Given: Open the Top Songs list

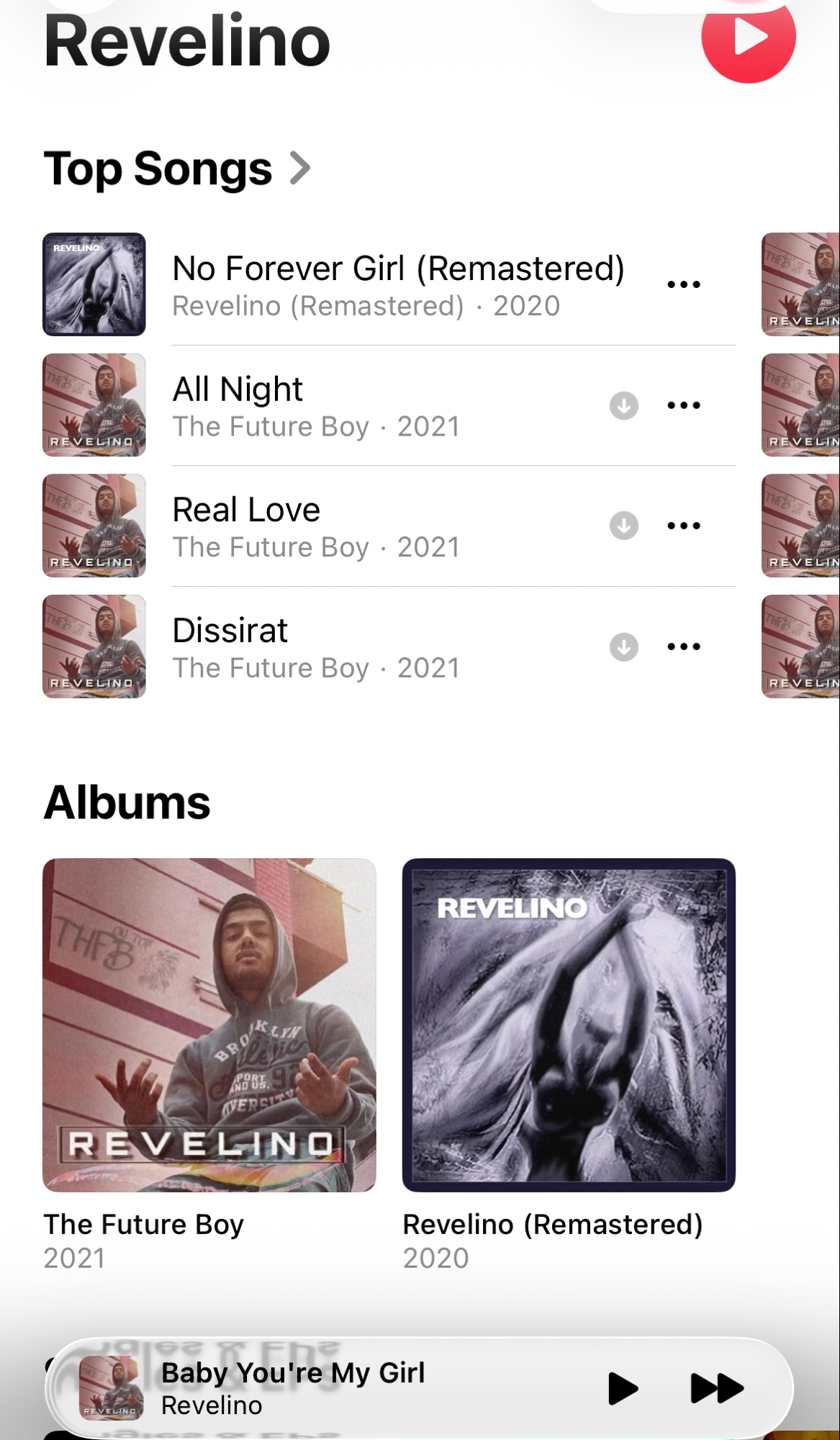Looking at the screenshot, I should point(177,168).
